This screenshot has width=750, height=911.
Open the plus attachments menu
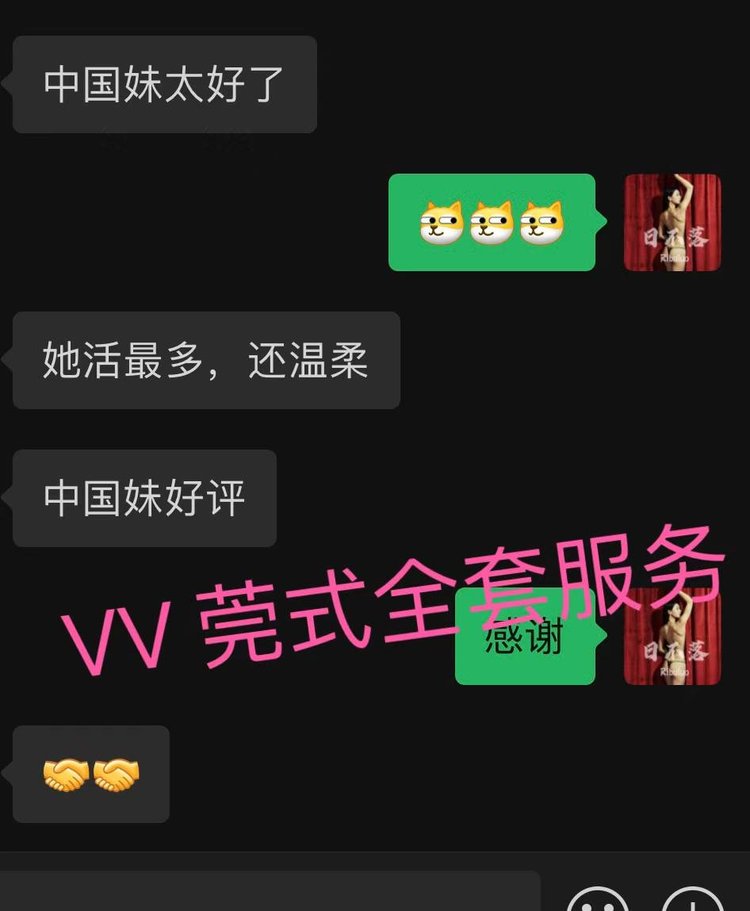point(692,899)
